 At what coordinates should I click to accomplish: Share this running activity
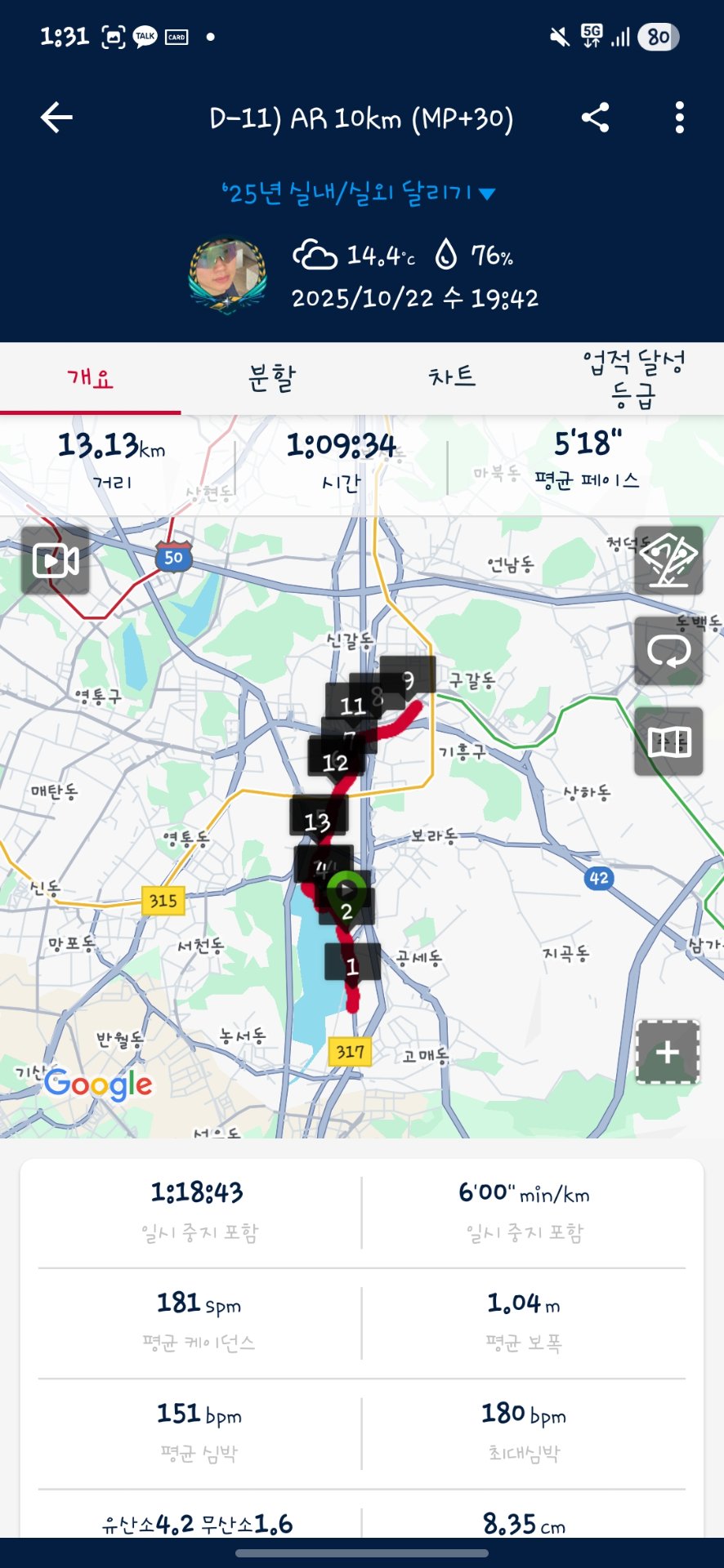pyautogui.click(x=595, y=118)
